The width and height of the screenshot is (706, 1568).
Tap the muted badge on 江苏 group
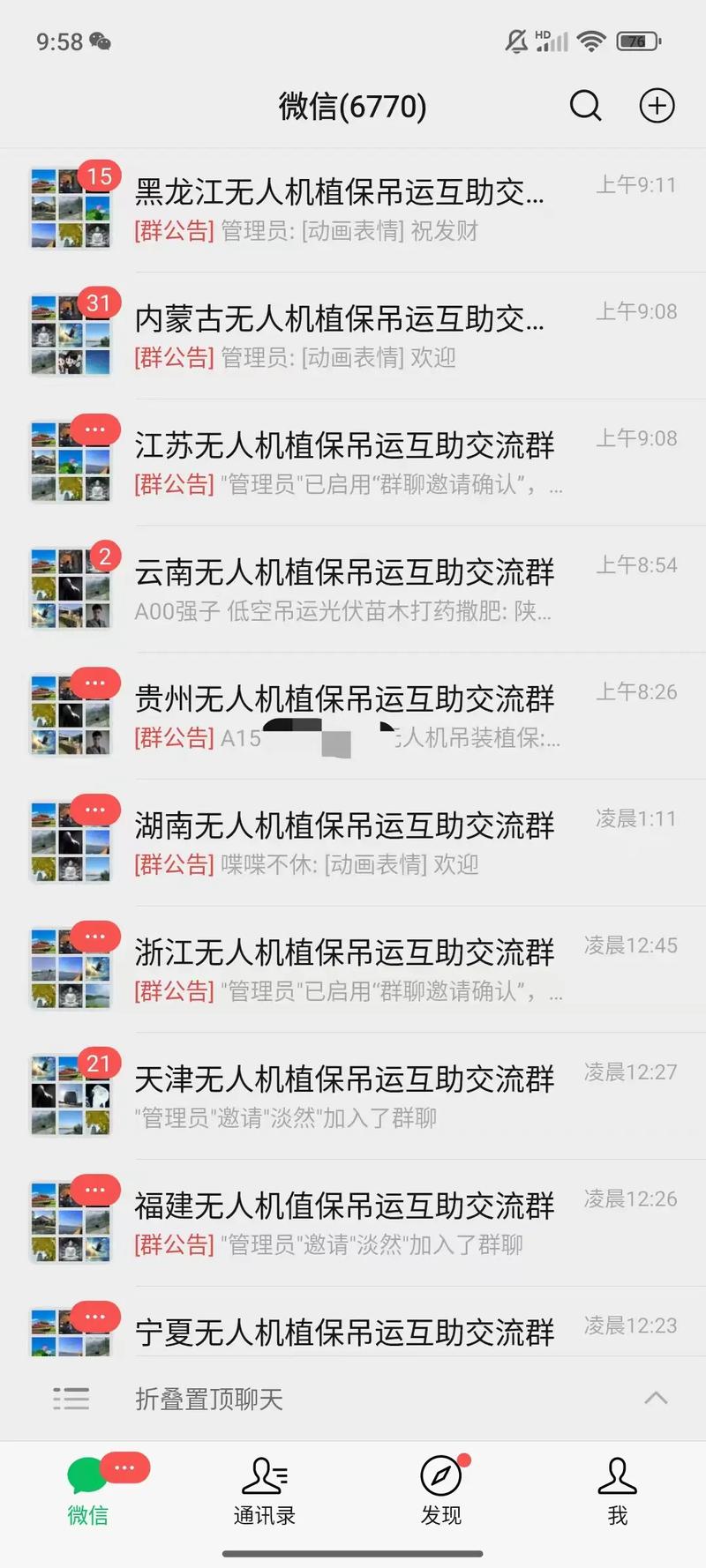95,429
